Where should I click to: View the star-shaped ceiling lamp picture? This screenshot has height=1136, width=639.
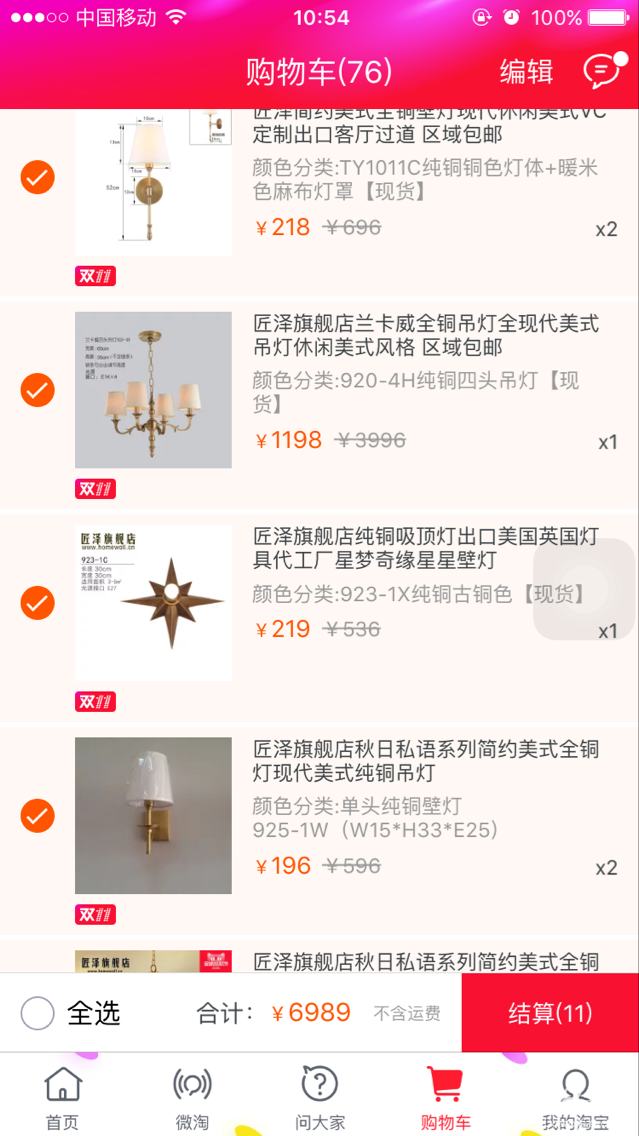point(153,603)
